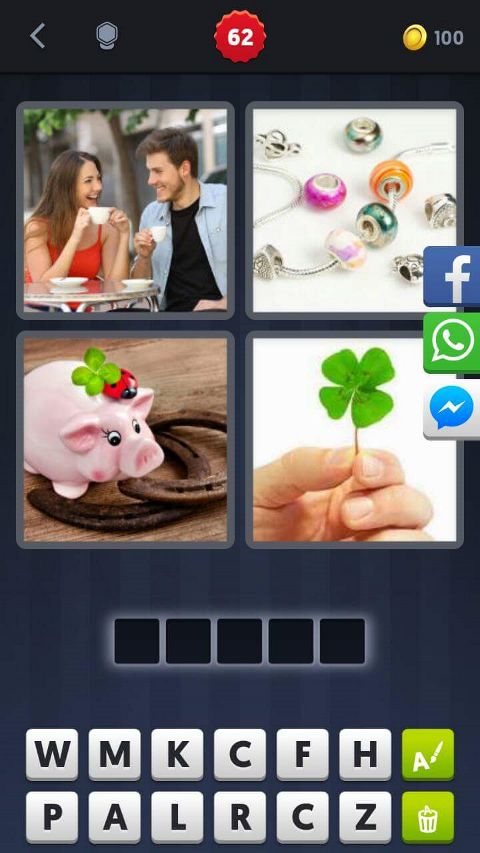Pick the letter M tile
Viewport: 480px width, 853px height.
[x=114, y=755]
